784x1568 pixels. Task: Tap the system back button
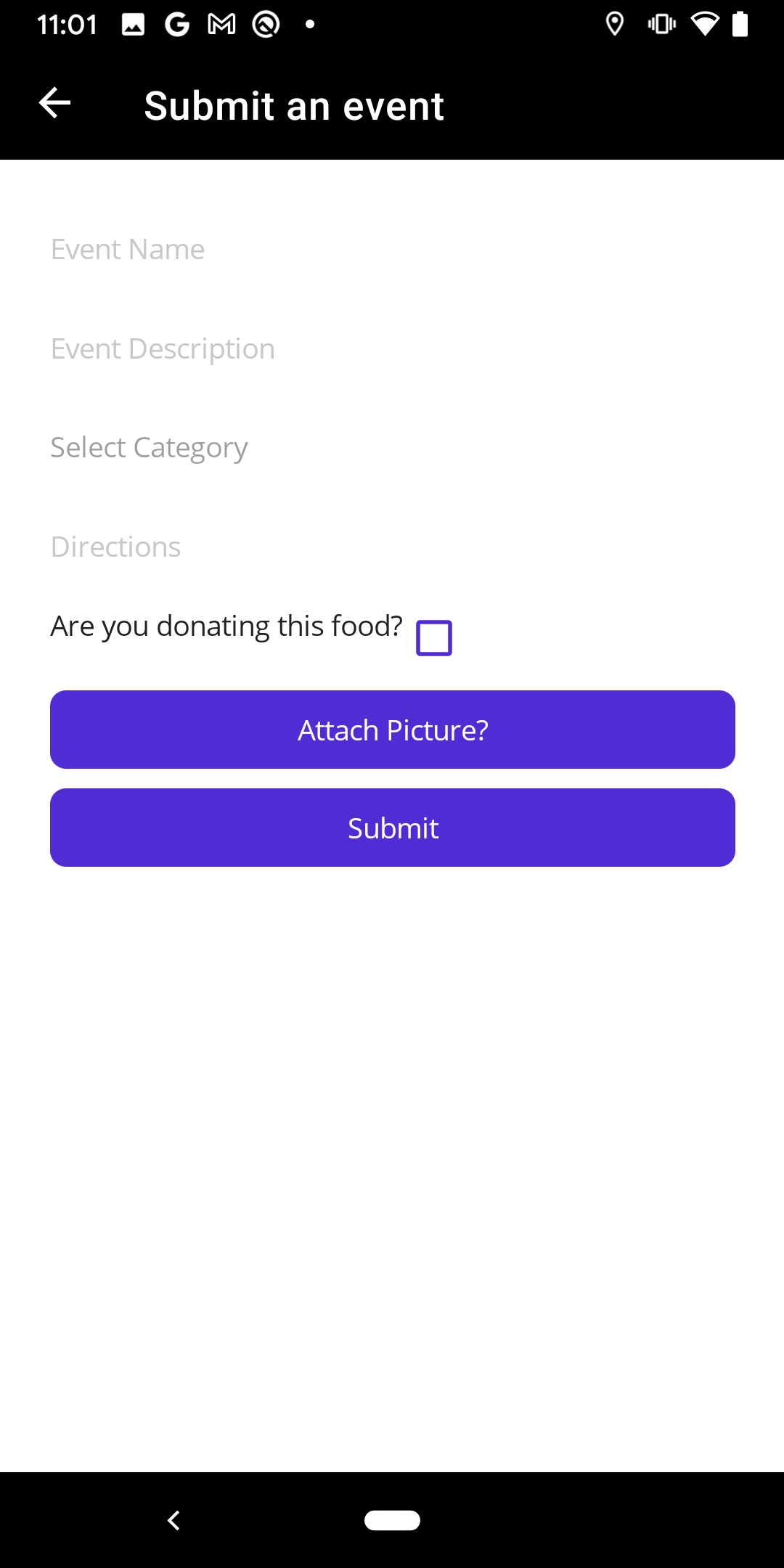coord(173,1520)
